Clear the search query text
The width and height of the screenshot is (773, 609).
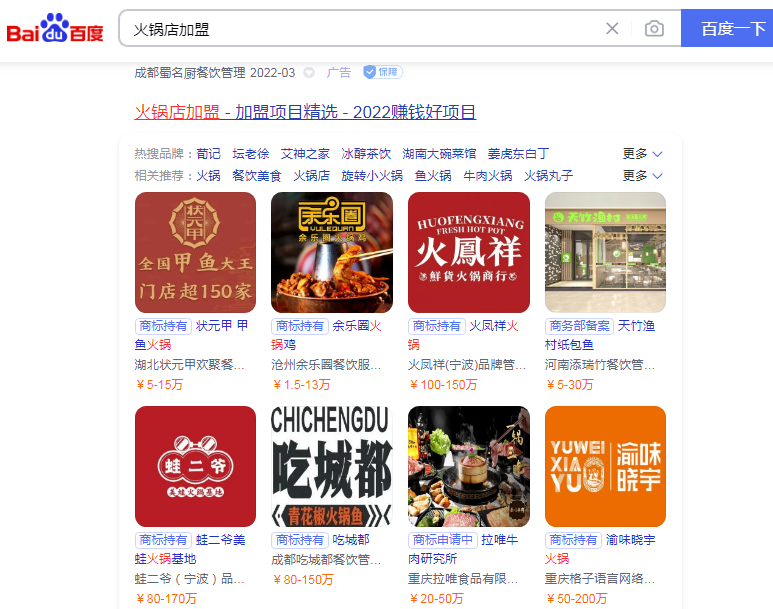click(x=612, y=29)
